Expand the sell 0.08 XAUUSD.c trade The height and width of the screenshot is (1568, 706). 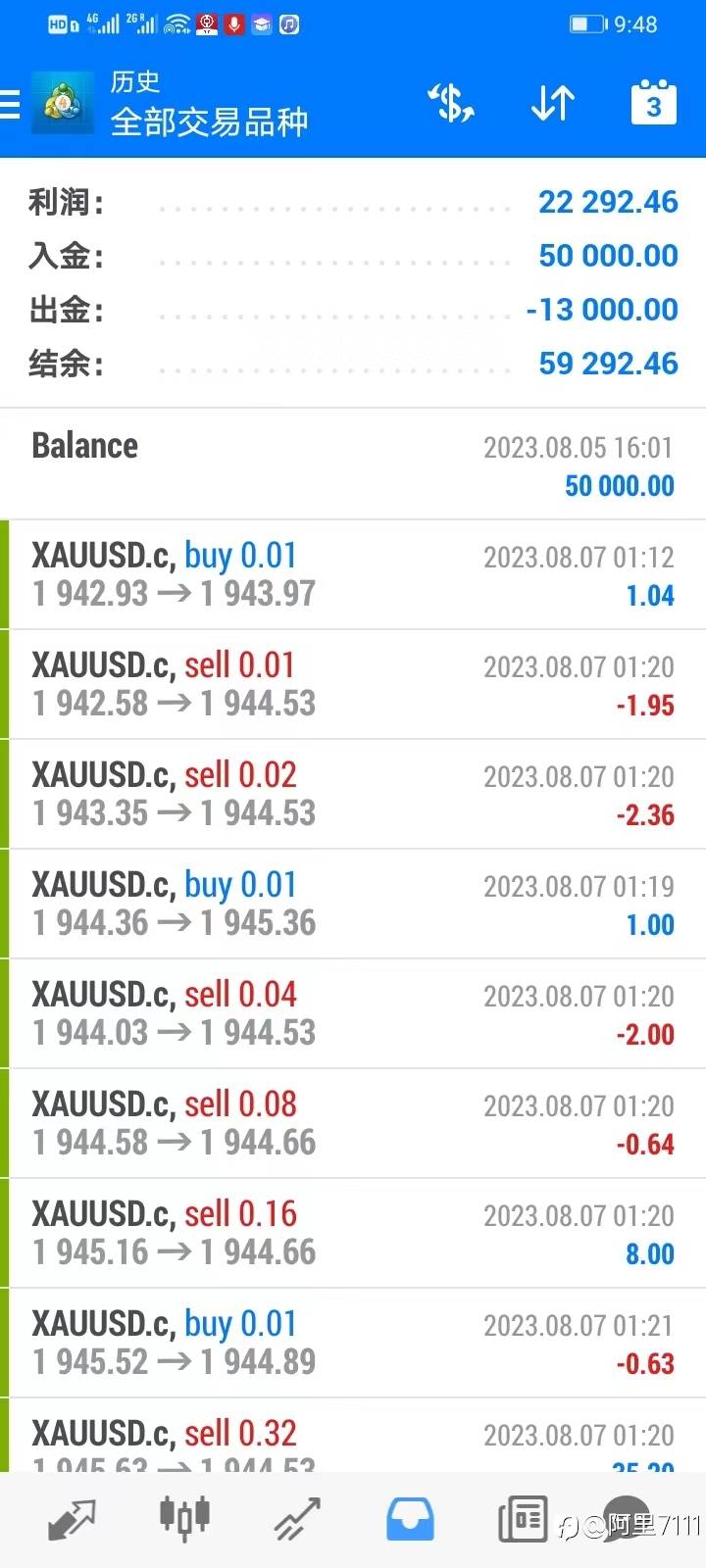pyautogui.click(x=353, y=1123)
